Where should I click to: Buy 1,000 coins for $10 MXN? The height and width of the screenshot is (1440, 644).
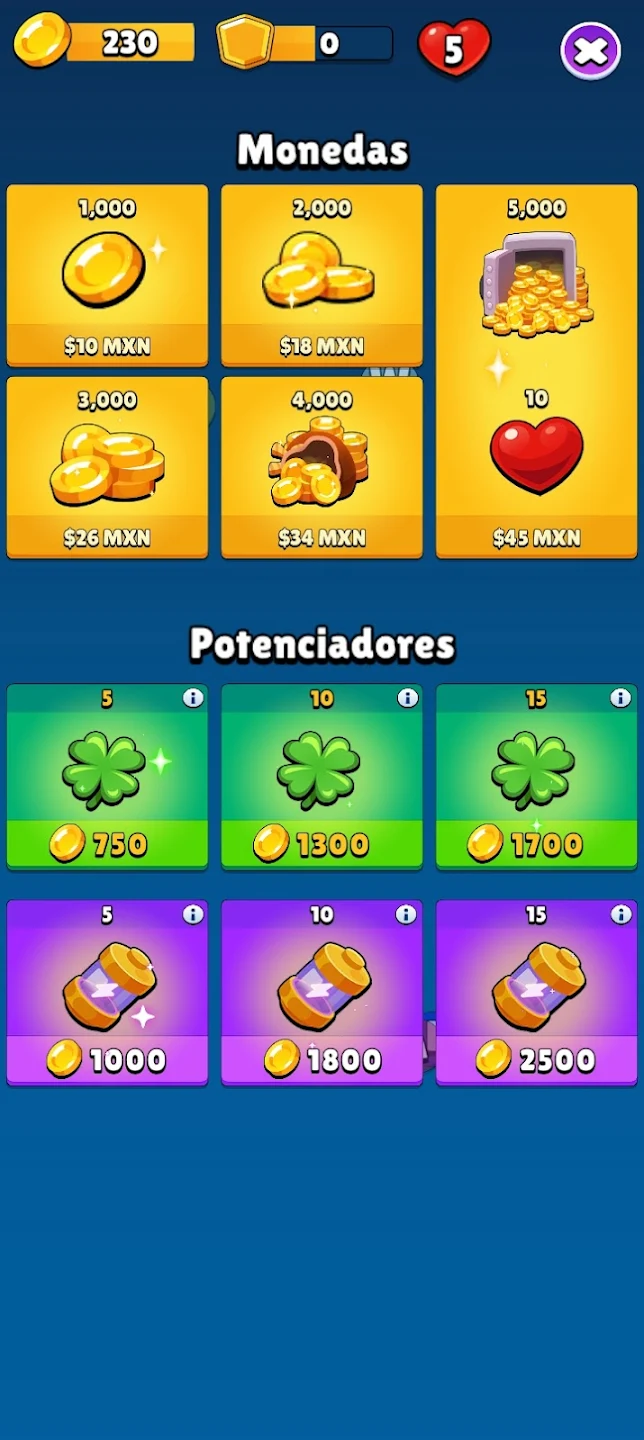[107, 275]
